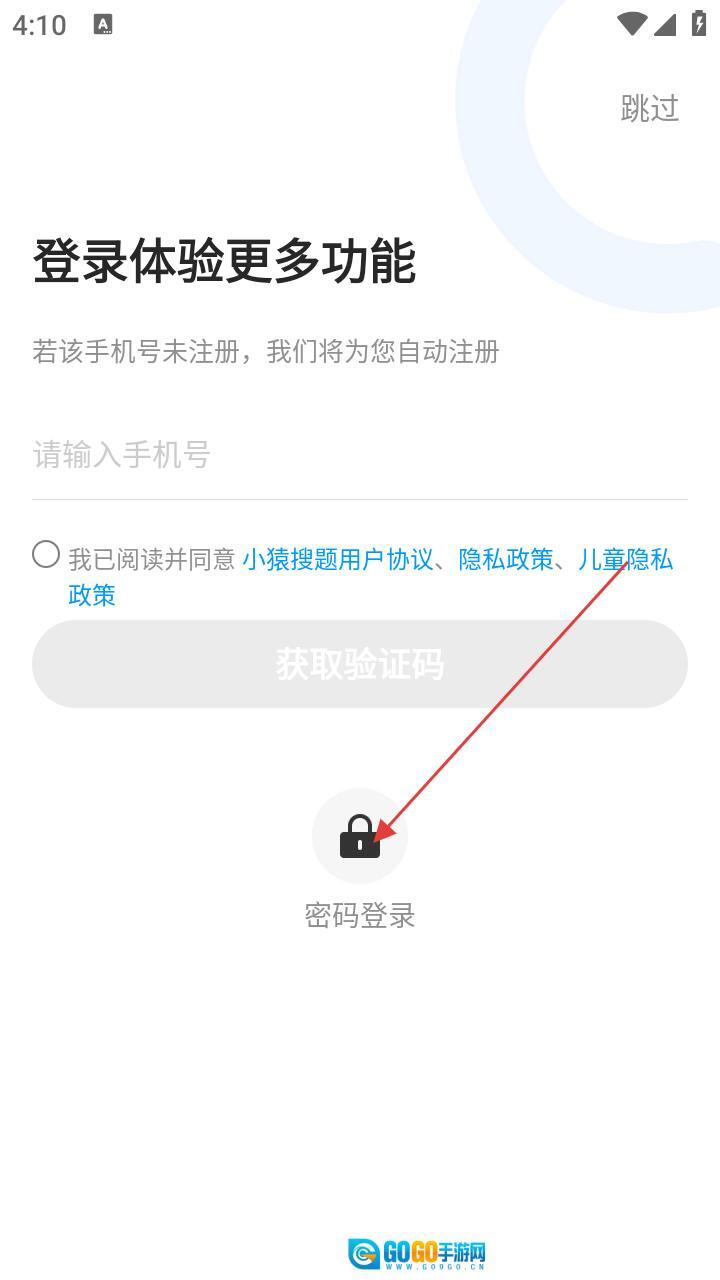Open the 儿童隐私政策 link

tap(625, 559)
